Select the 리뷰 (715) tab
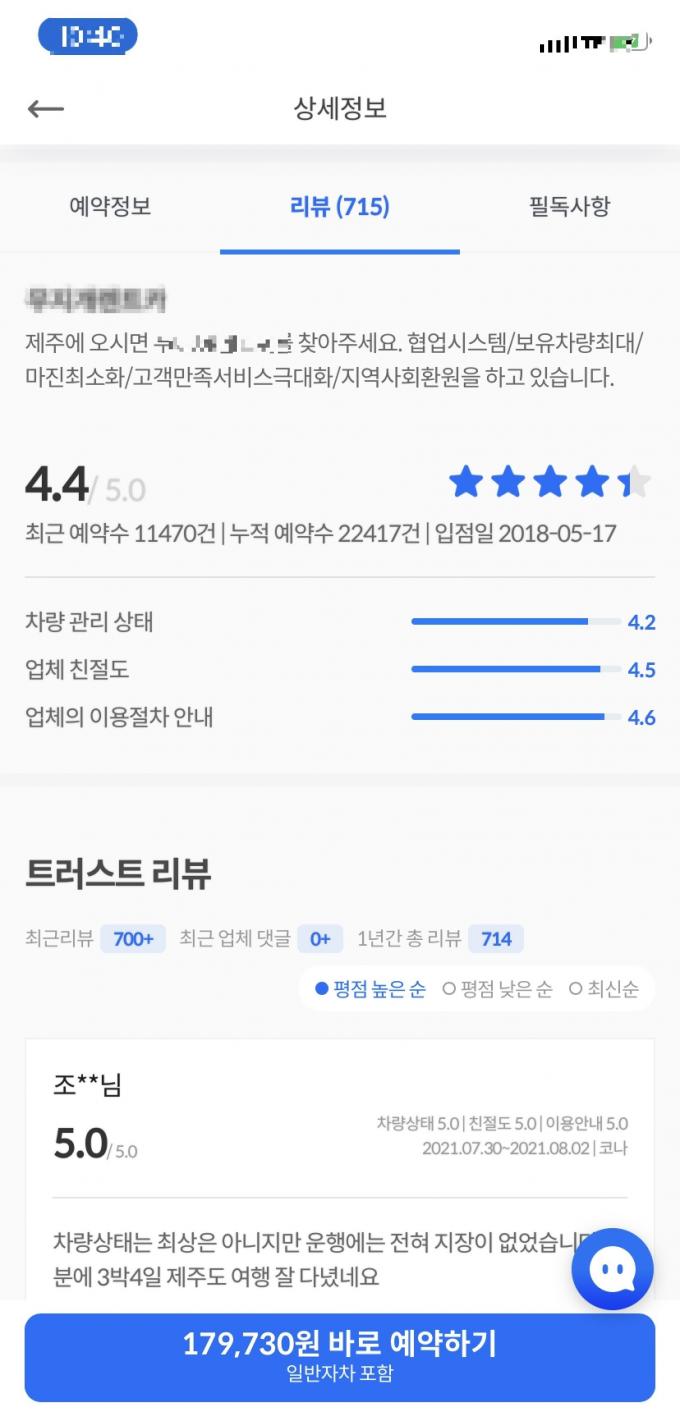 [339, 207]
